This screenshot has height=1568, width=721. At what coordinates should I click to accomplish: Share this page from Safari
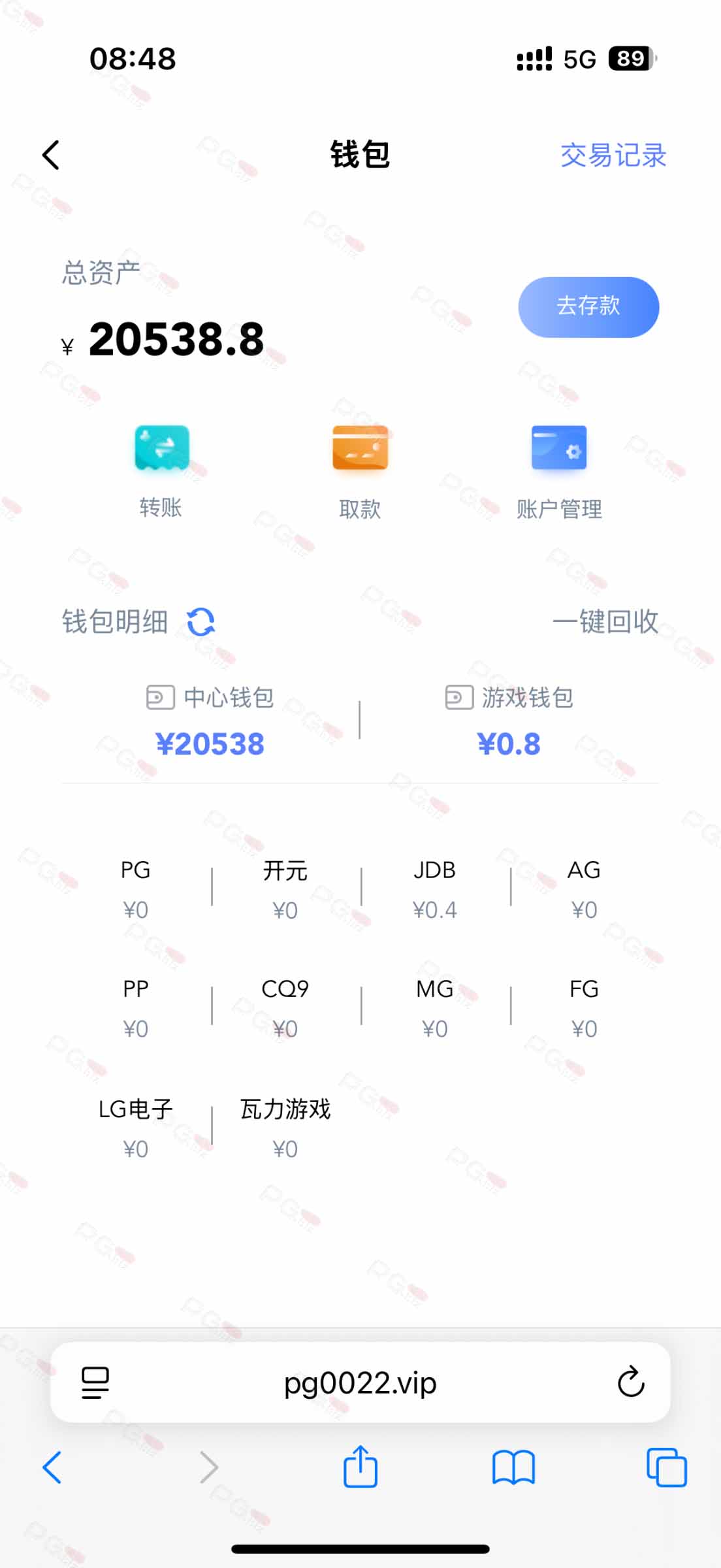(x=360, y=1467)
